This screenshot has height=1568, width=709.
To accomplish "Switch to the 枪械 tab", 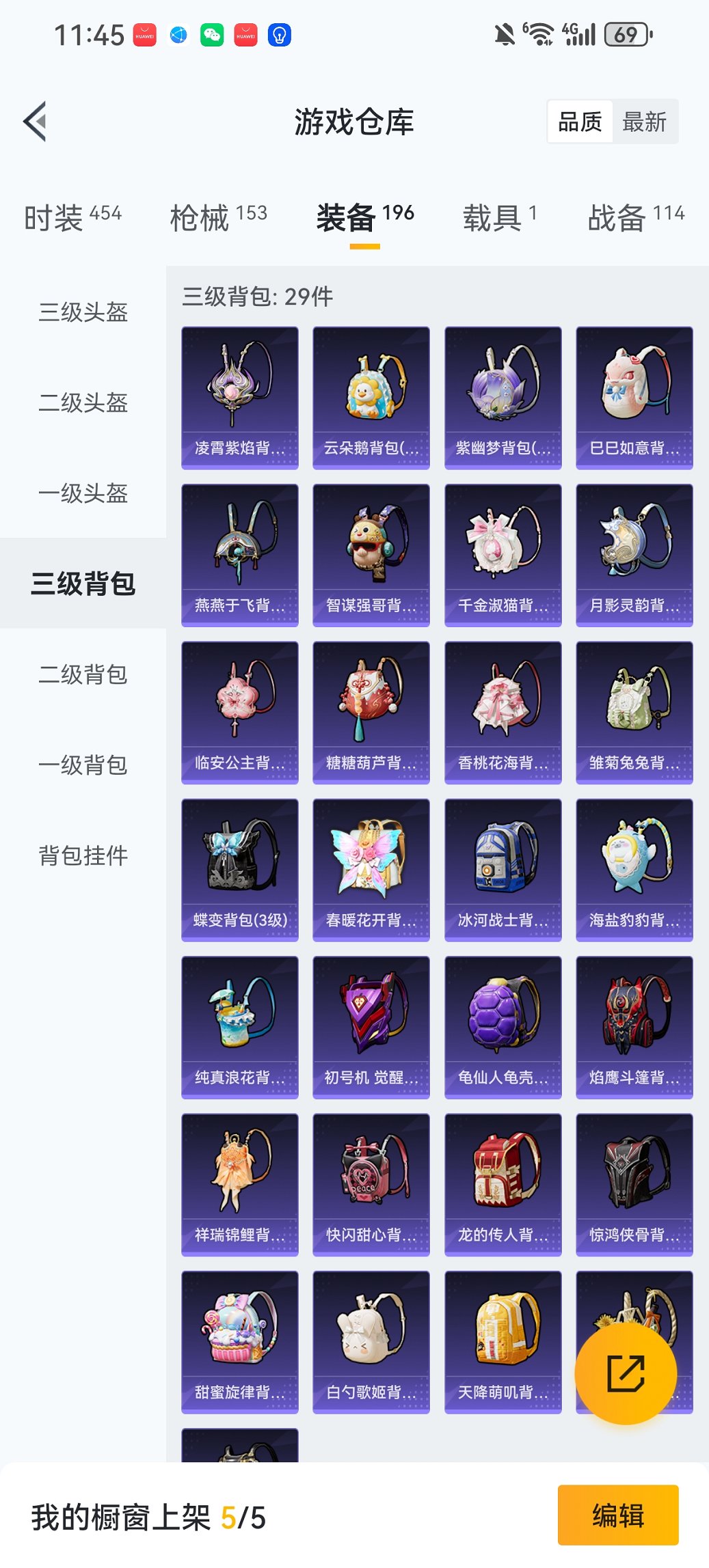I will (218, 218).
